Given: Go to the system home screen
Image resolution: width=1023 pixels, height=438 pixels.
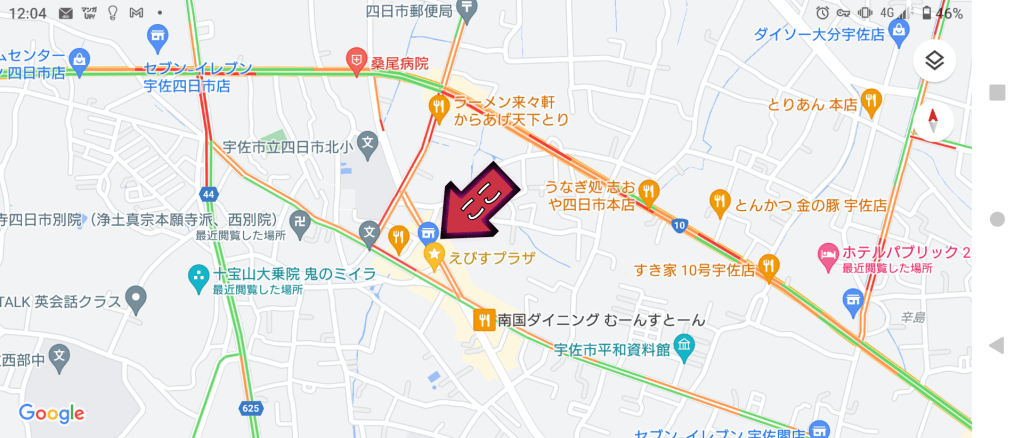Looking at the screenshot, I should (996, 219).
